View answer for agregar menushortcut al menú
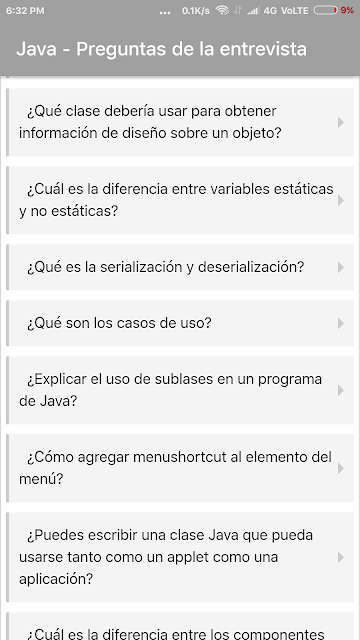The width and height of the screenshot is (360, 640). click(180, 468)
